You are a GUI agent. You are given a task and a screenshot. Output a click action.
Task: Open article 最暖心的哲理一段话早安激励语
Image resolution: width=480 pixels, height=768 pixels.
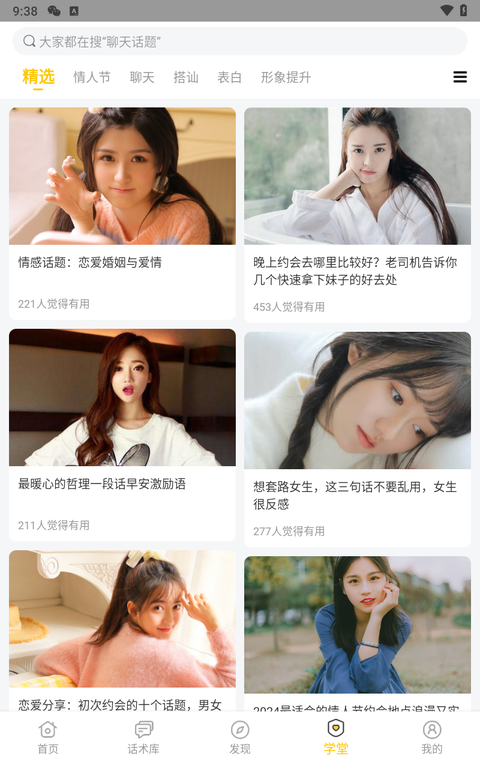click(122, 435)
